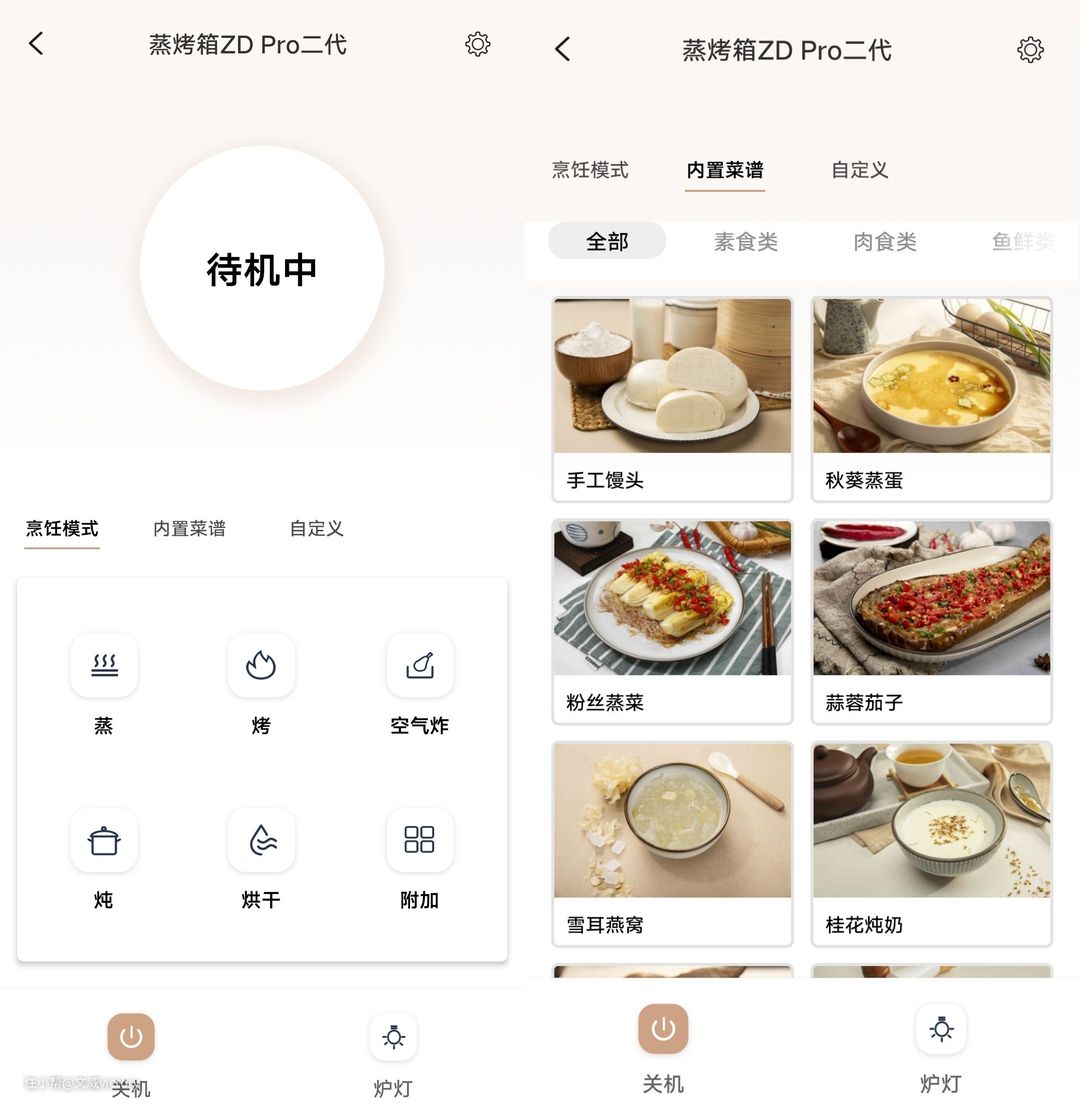The height and width of the screenshot is (1117, 1080).
Task: Pick the 烘干 drying mode
Action: coord(261,842)
